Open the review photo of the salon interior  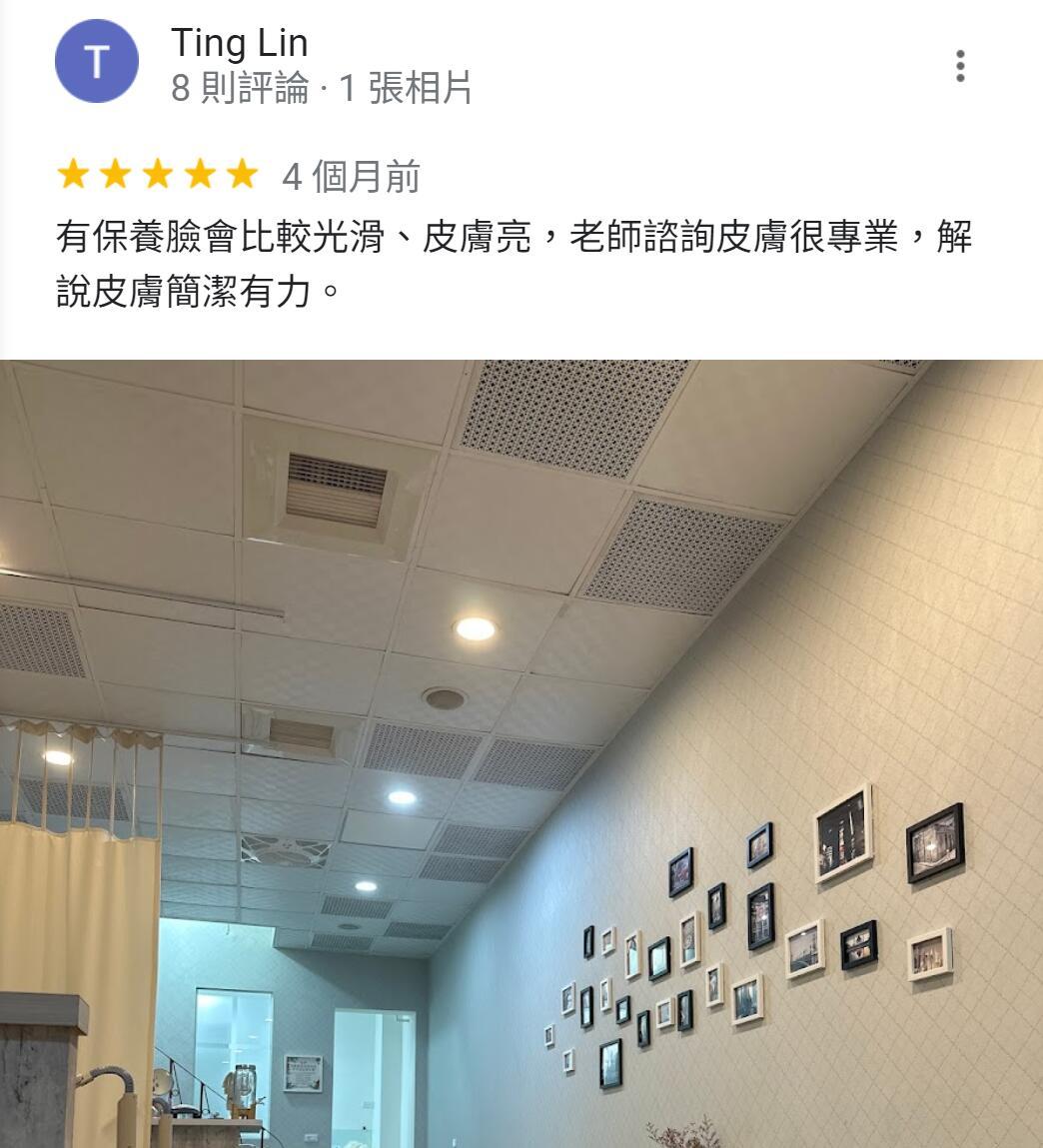point(521,753)
